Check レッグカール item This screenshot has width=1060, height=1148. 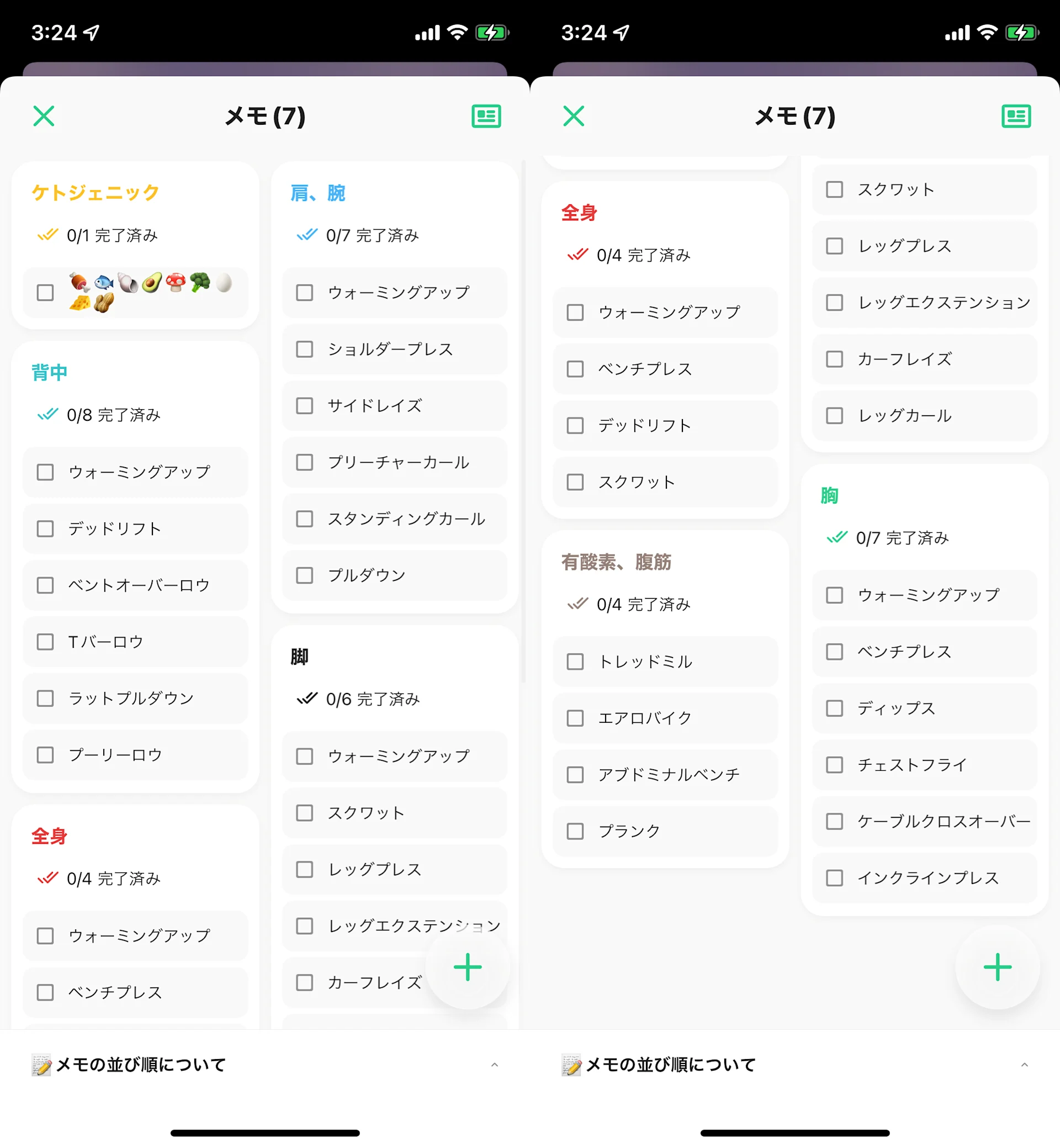835,415
